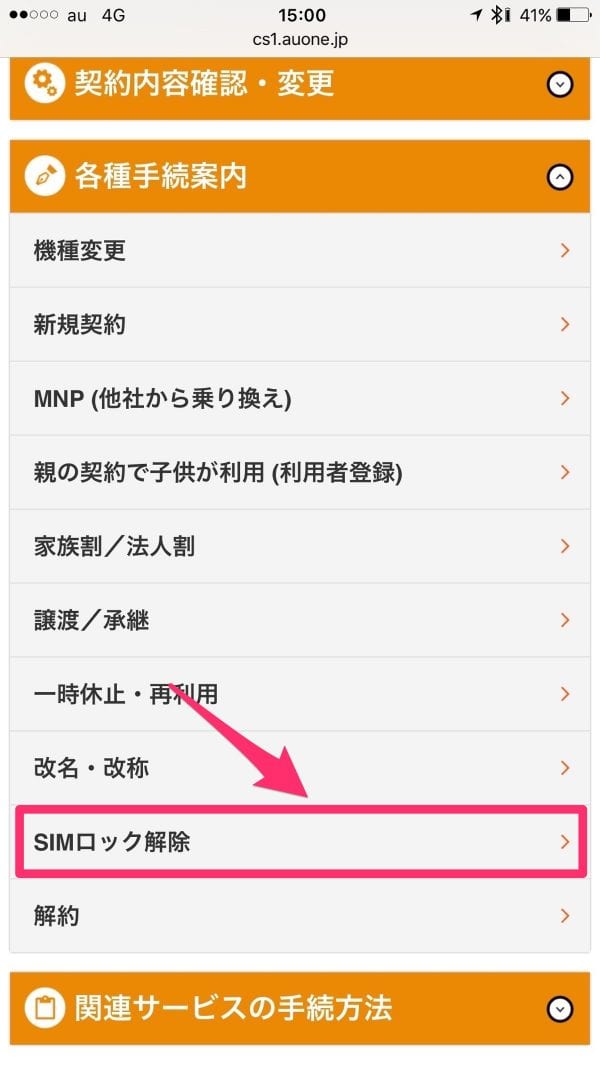The height and width of the screenshot is (1067, 600).
Task: Open 改名・改称
Action: click(x=292, y=768)
